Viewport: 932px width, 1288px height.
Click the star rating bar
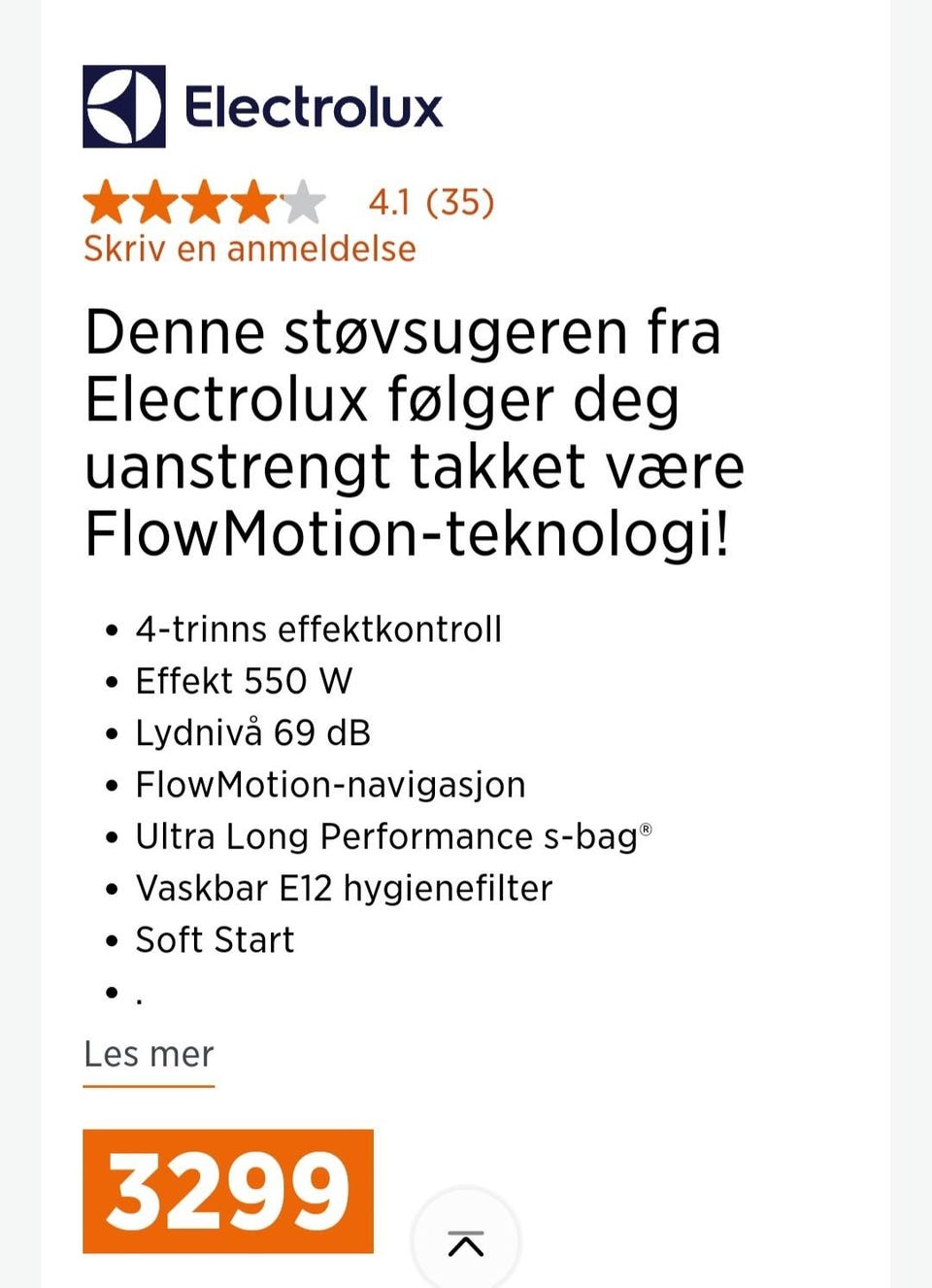204,202
